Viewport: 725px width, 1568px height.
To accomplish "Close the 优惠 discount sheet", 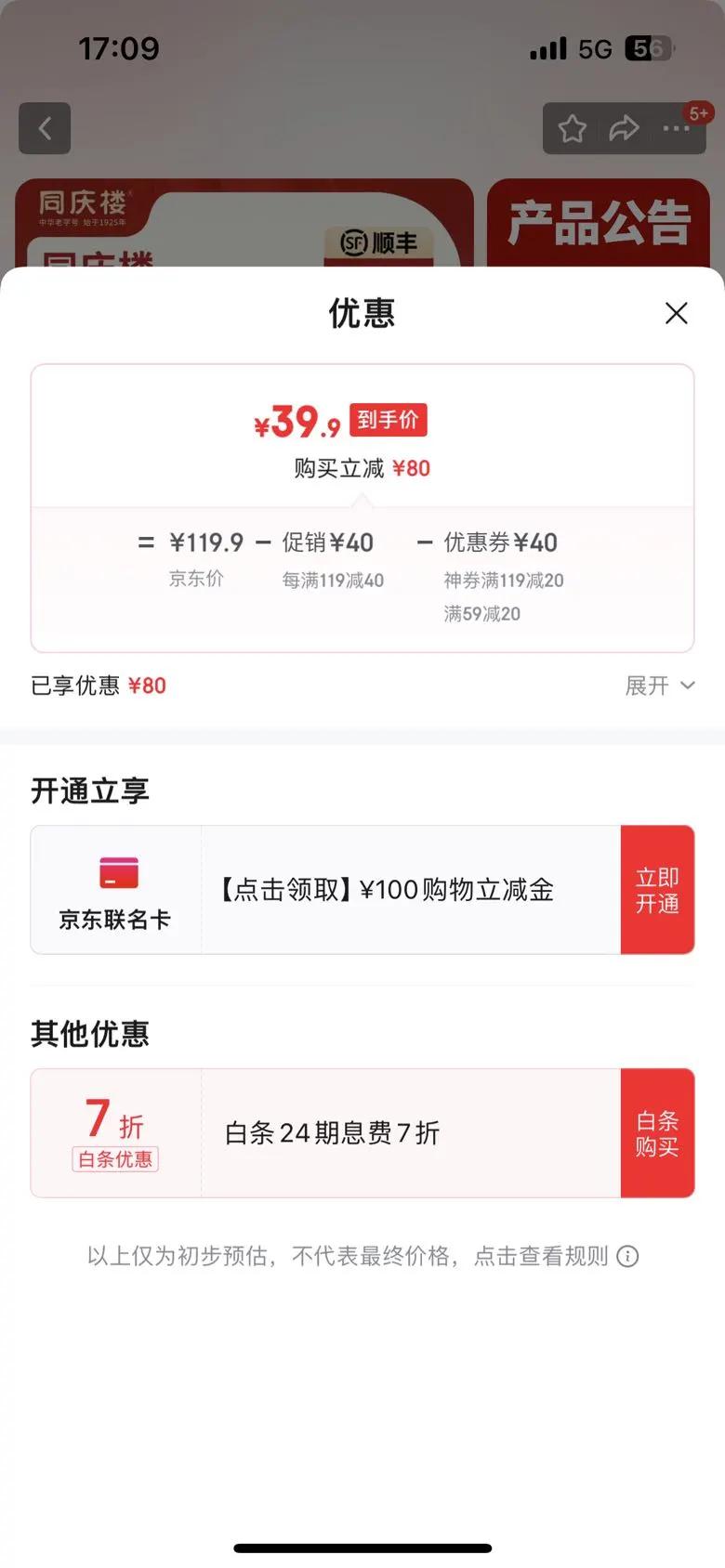I will (x=676, y=313).
